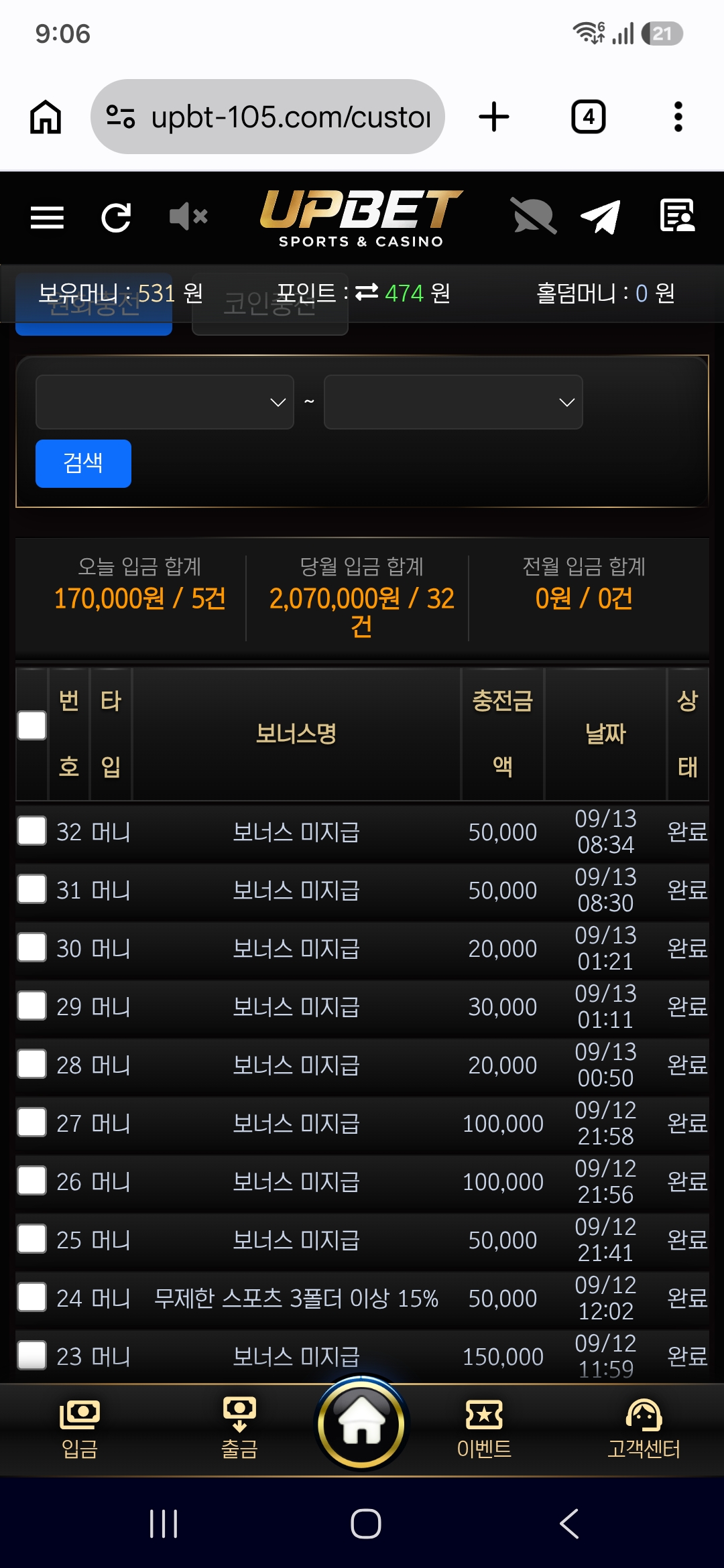Tap the browser address bar
This screenshot has height=1568, width=724.
(x=267, y=117)
